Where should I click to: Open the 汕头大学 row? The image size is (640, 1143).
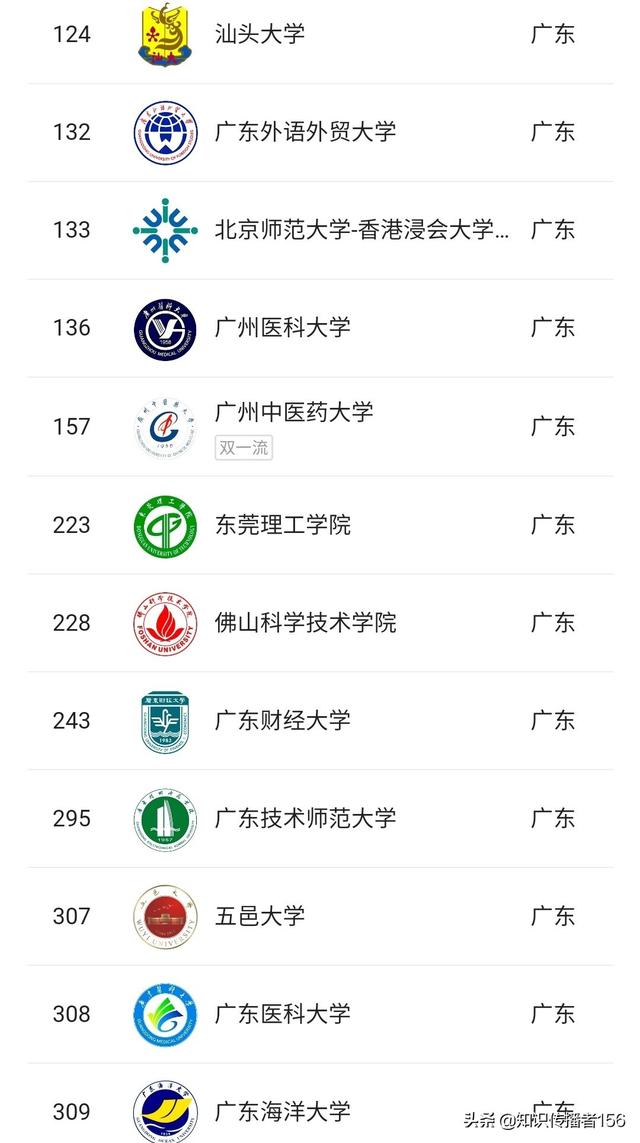[x=320, y=35]
